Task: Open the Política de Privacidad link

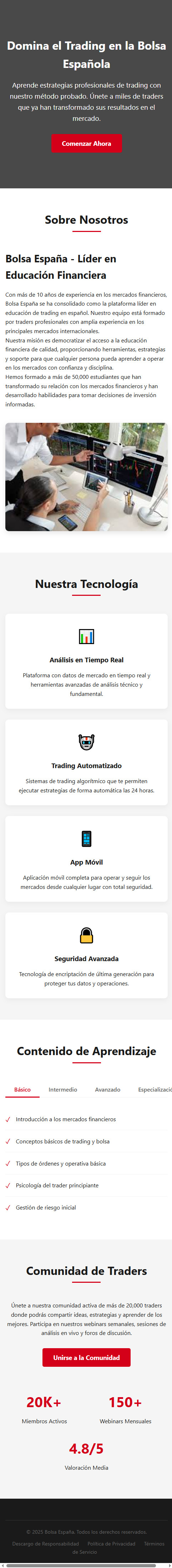Action: point(111,1543)
